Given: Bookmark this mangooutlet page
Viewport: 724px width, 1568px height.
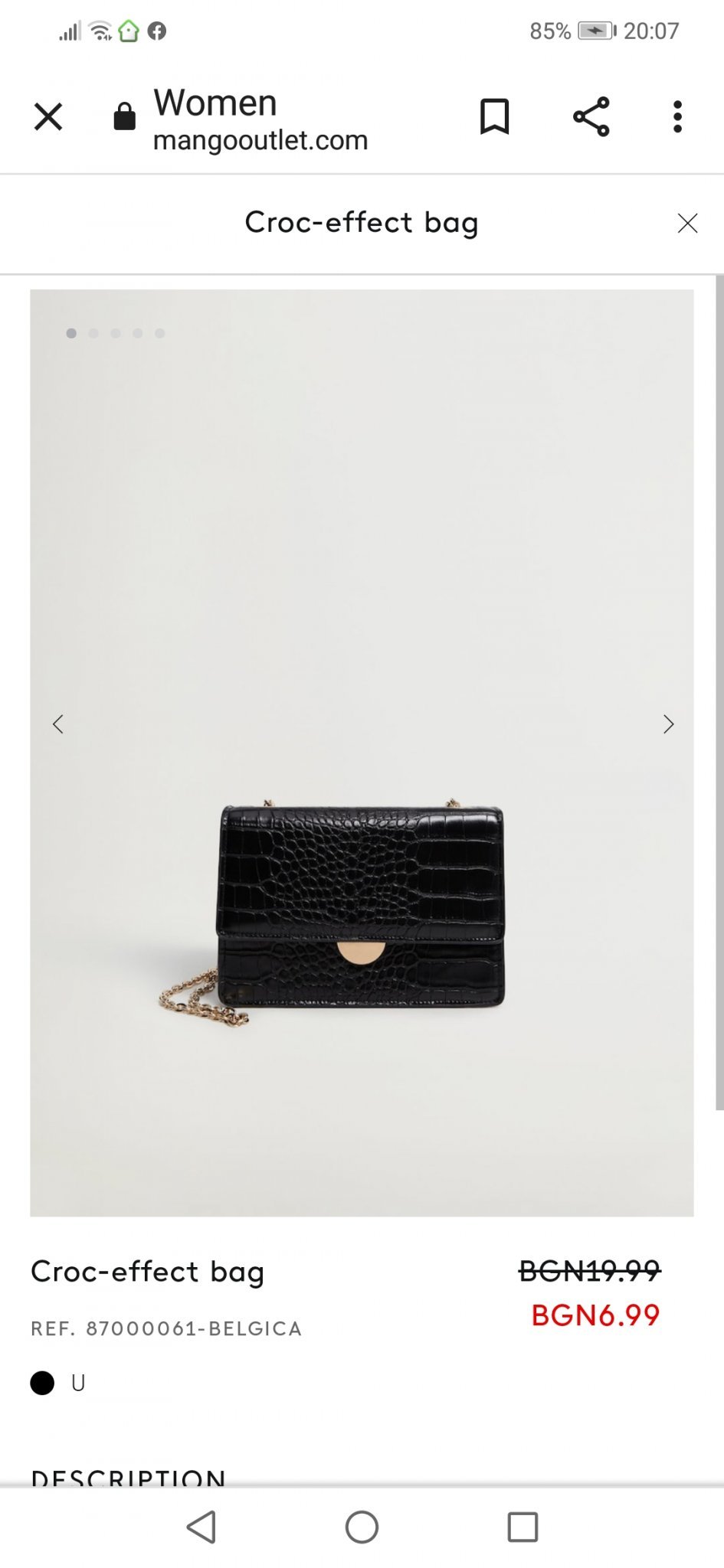Looking at the screenshot, I should click(x=494, y=117).
